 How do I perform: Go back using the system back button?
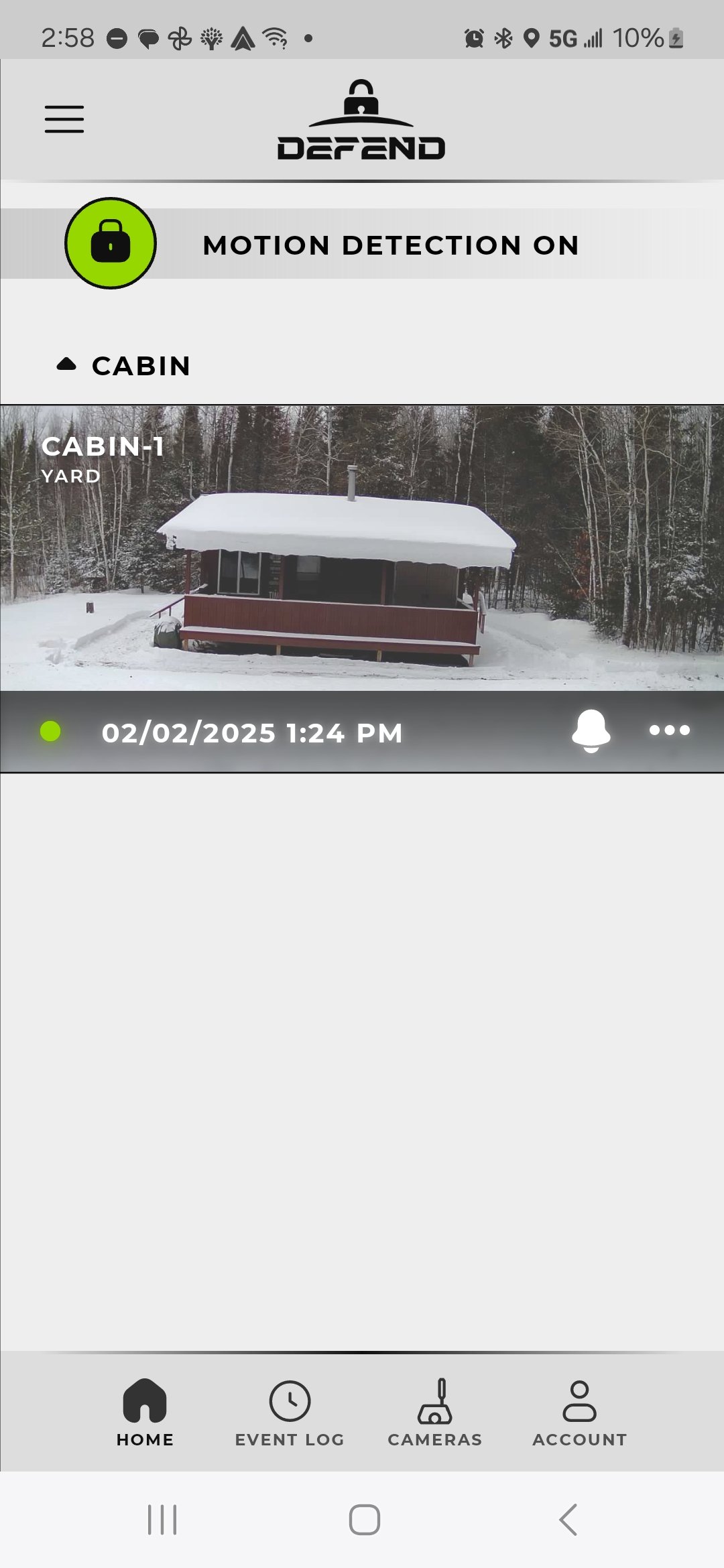[568, 1520]
